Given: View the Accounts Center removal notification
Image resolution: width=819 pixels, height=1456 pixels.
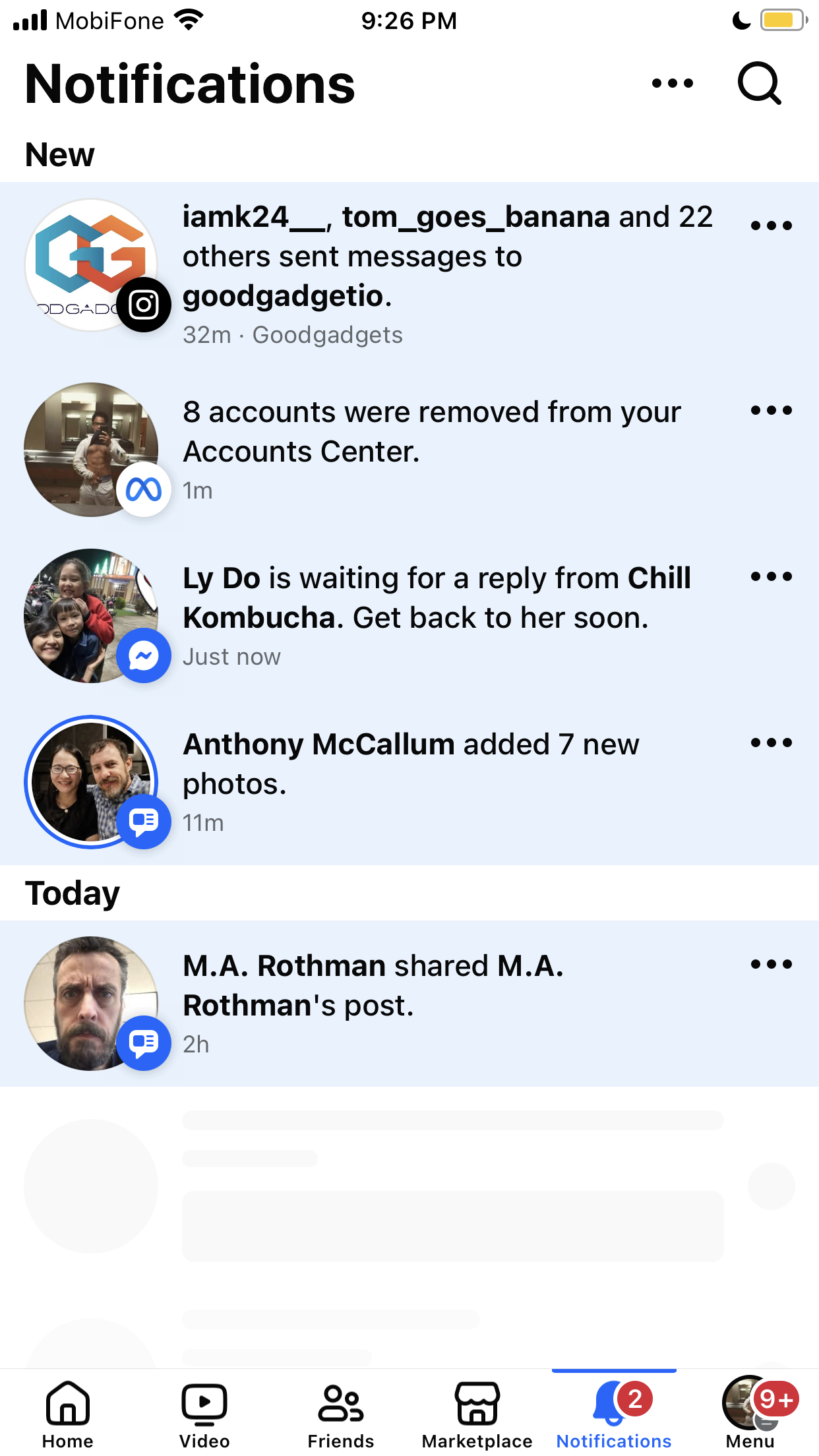Looking at the screenshot, I should click(409, 450).
